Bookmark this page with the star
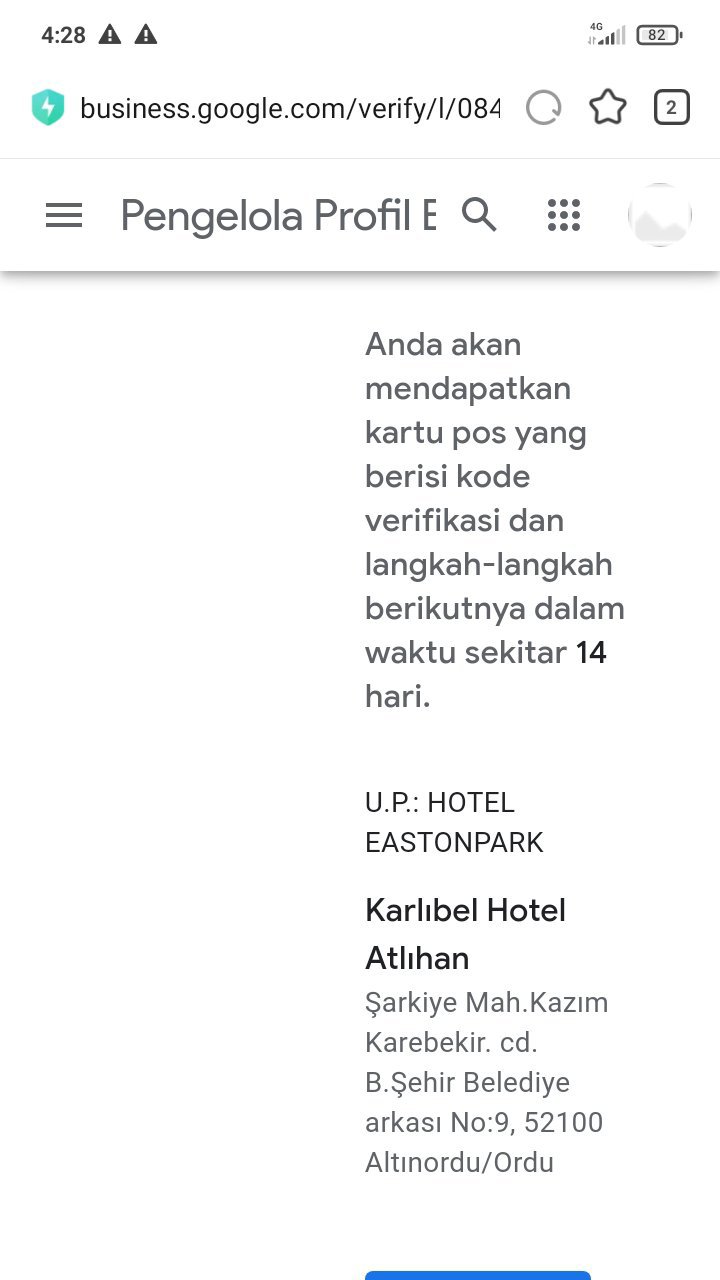This screenshot has height=1280, width=720. tap(607, 108)
